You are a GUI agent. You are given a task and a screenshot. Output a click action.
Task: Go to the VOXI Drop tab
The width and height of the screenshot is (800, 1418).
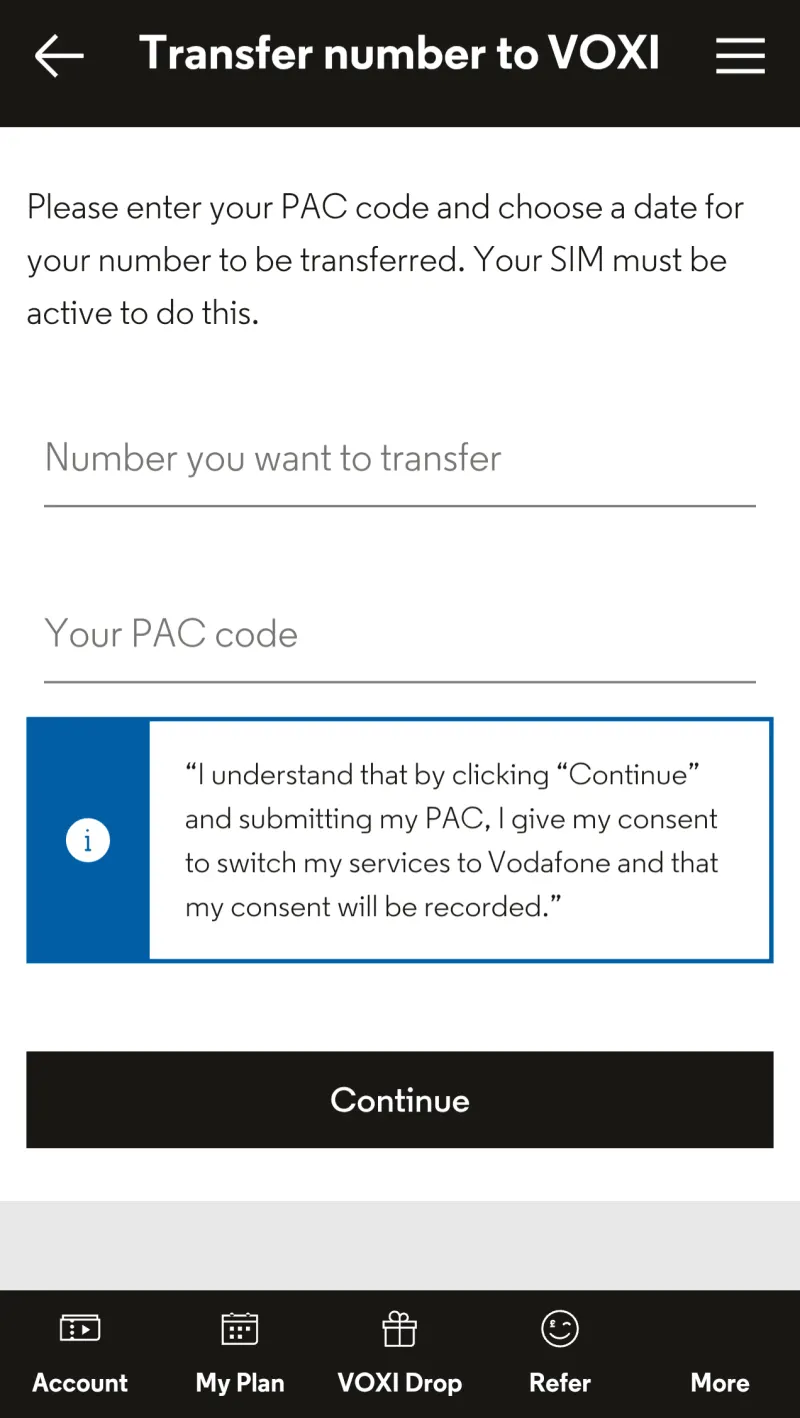(x=400, y=1353)
